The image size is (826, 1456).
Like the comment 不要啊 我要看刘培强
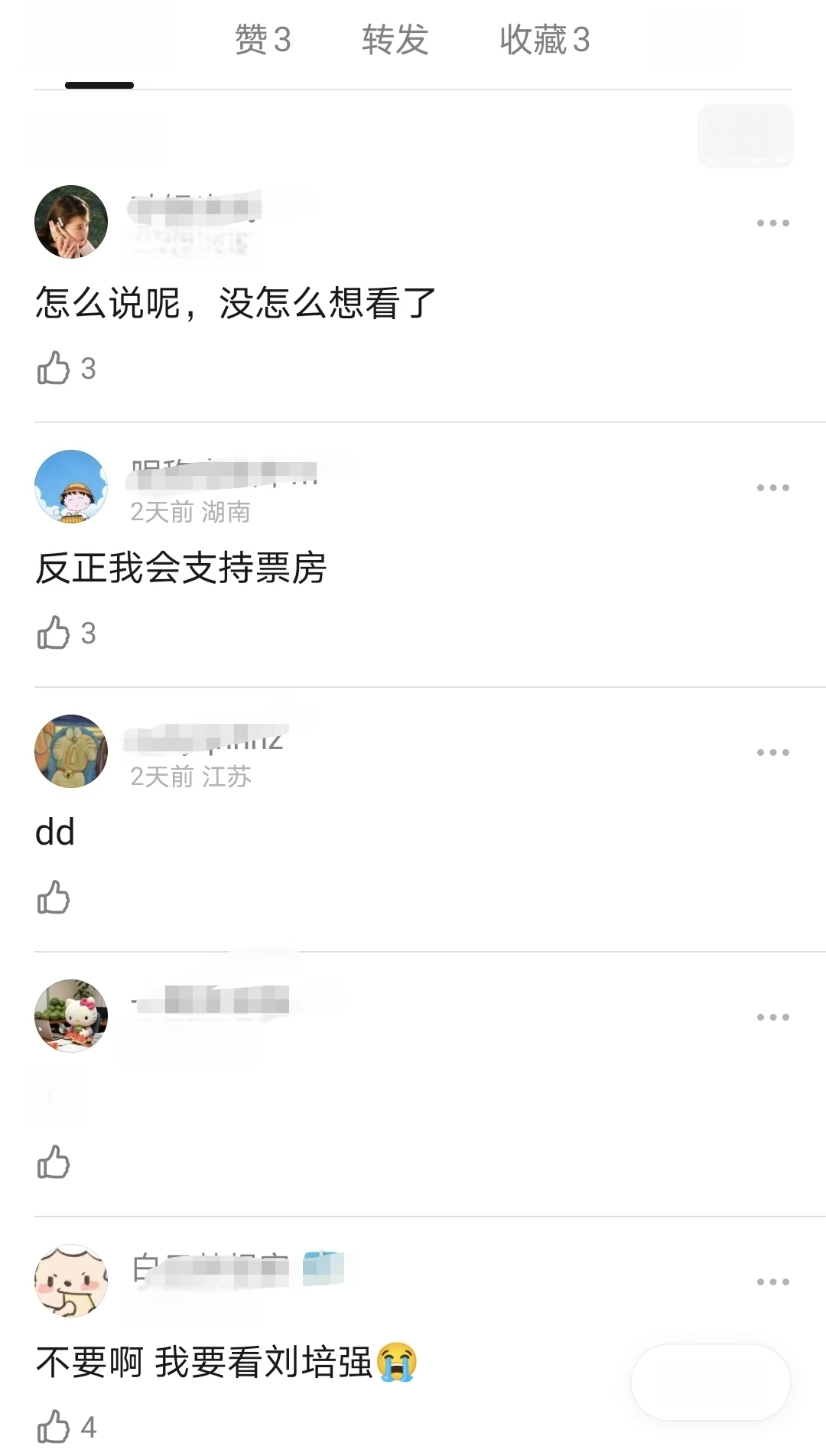click(x=54, y=1427)
